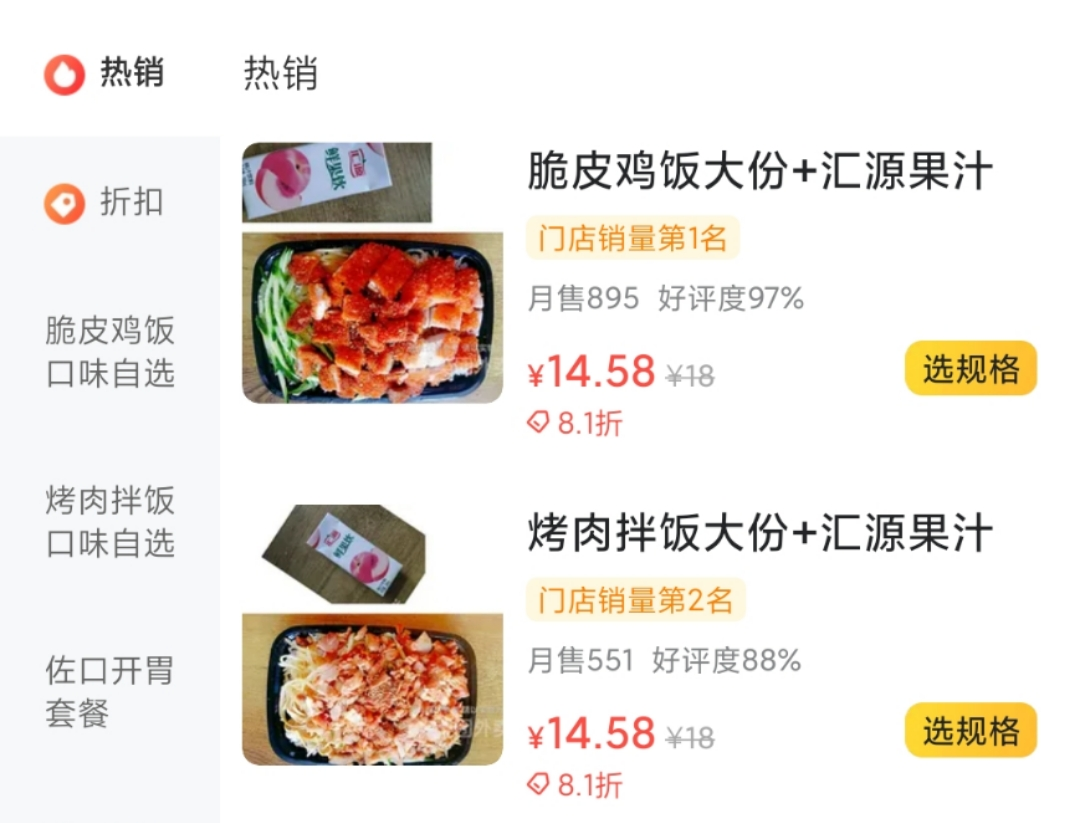Screen dimensions: 1080x823
Task: Tap 选规格 for 脆皮鸡饭大份+汇源果汁
Action: coord(970,368)
